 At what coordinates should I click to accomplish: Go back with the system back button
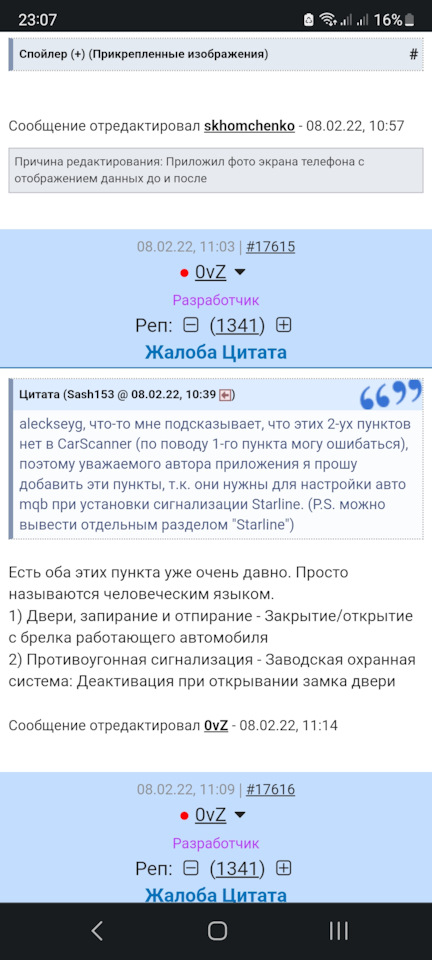coord(97,931)
